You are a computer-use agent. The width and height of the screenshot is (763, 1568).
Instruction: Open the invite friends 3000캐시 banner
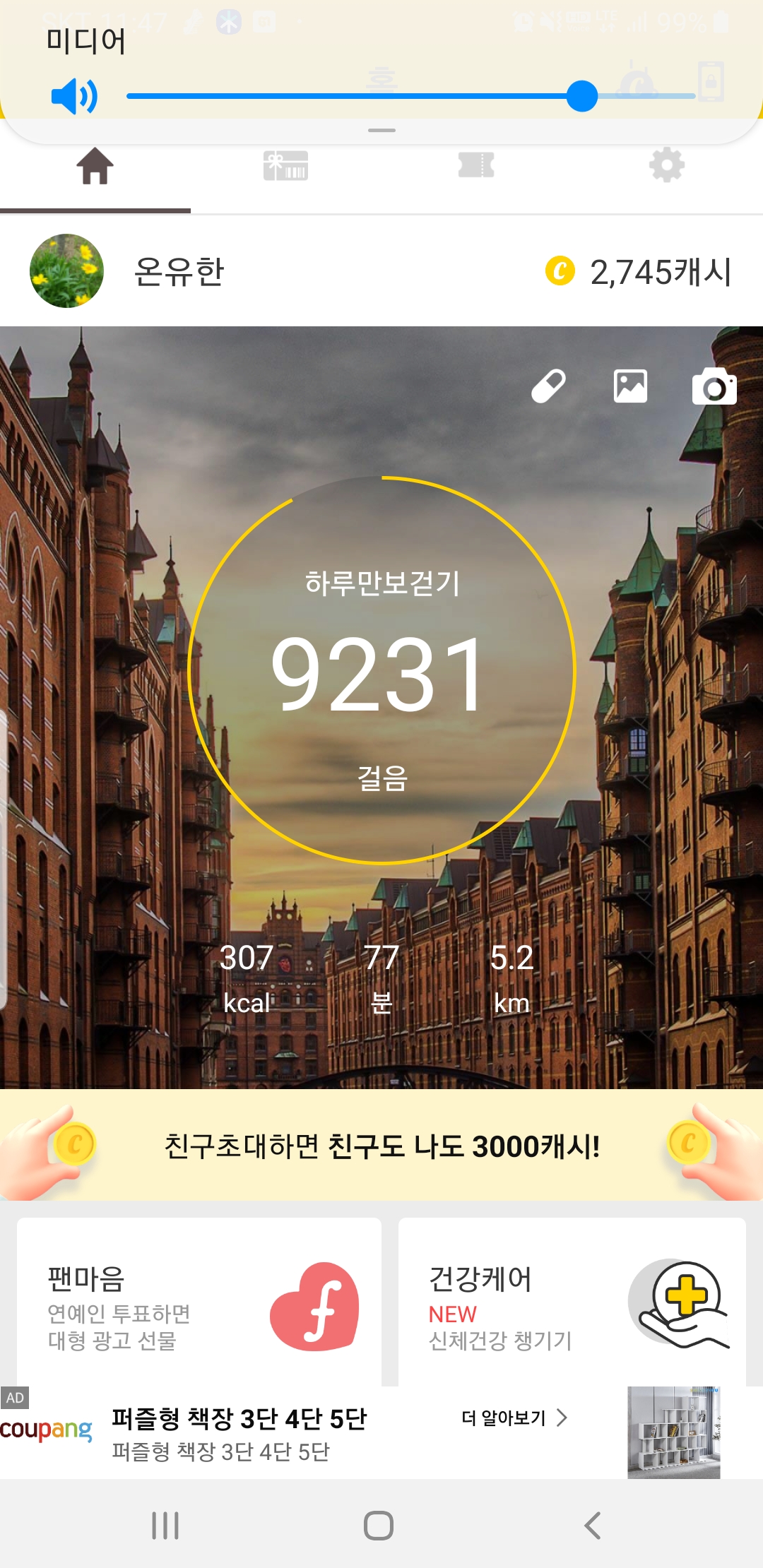click(381, 1146)
